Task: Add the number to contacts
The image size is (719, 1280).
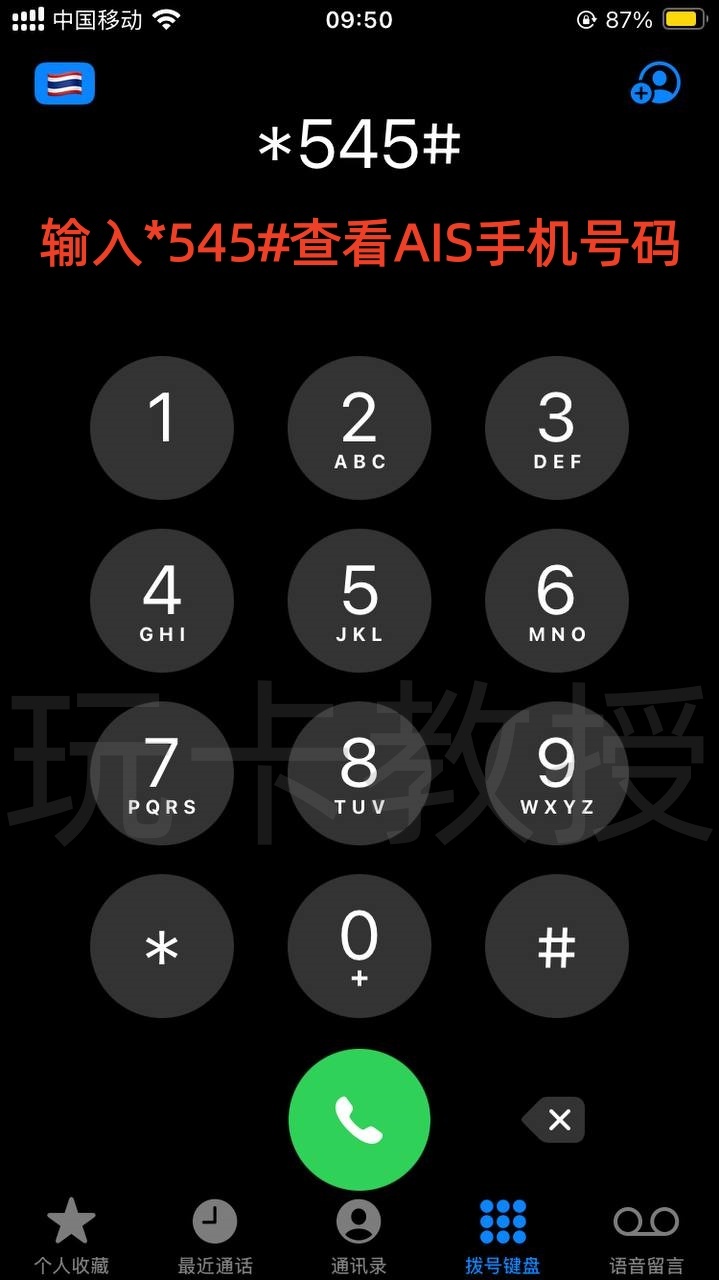Action: pyautogui.click(x=655, y=84)
